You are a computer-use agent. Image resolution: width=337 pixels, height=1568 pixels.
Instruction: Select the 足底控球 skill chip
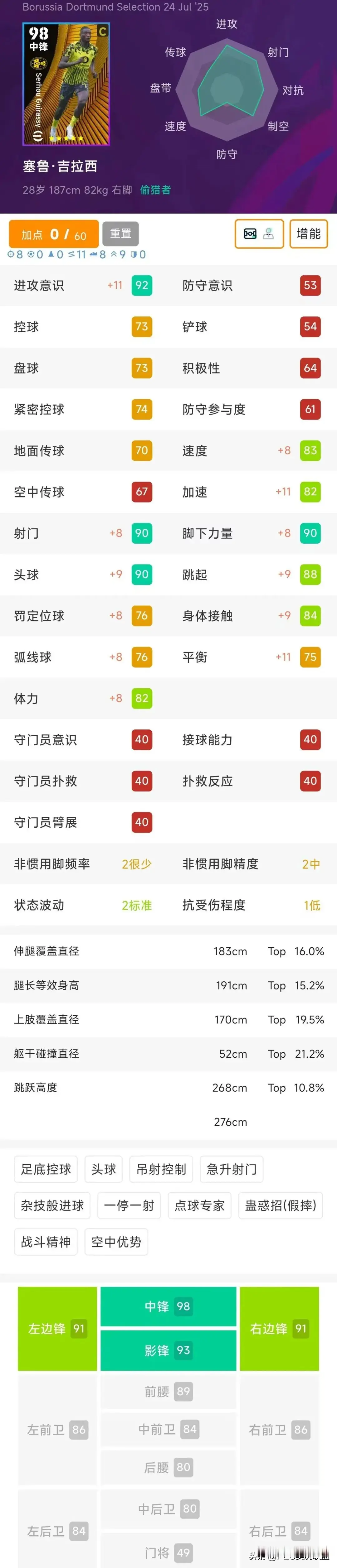[x=46, y=1169]
